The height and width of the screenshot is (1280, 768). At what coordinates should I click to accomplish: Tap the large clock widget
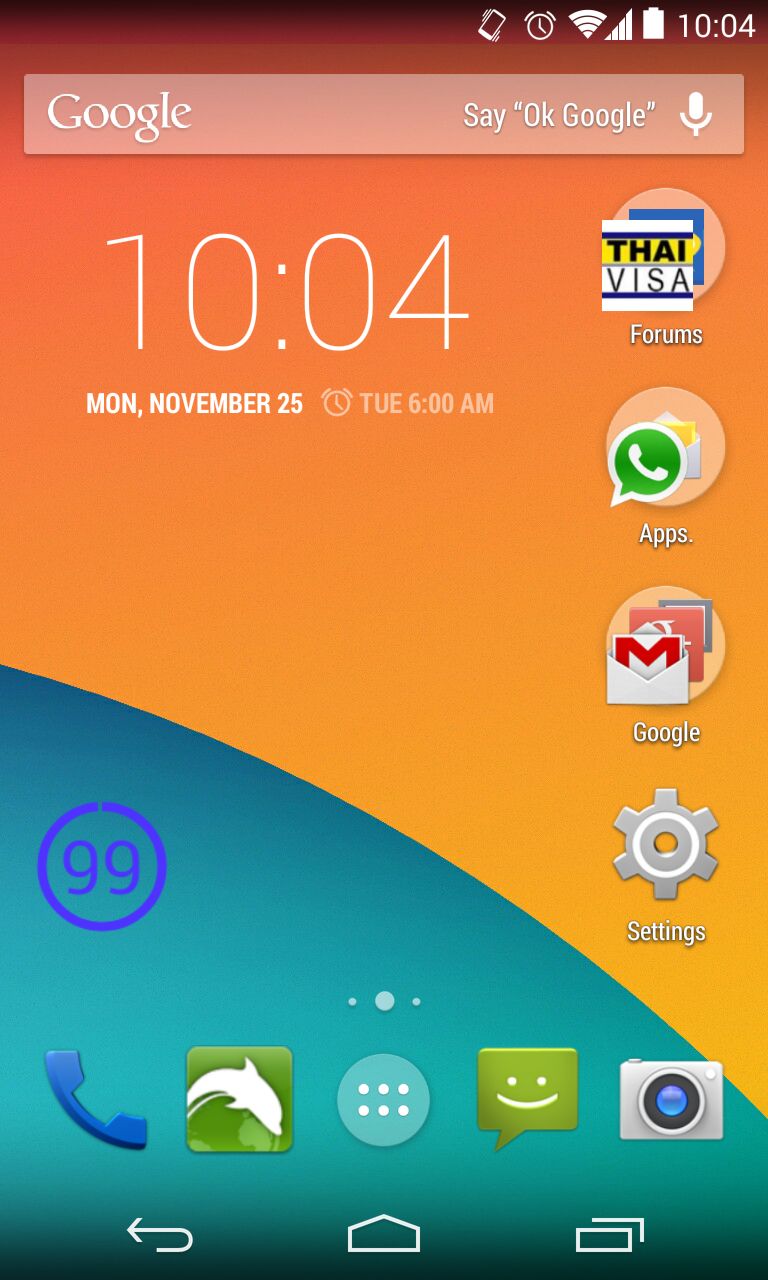[x=286, y=291]
